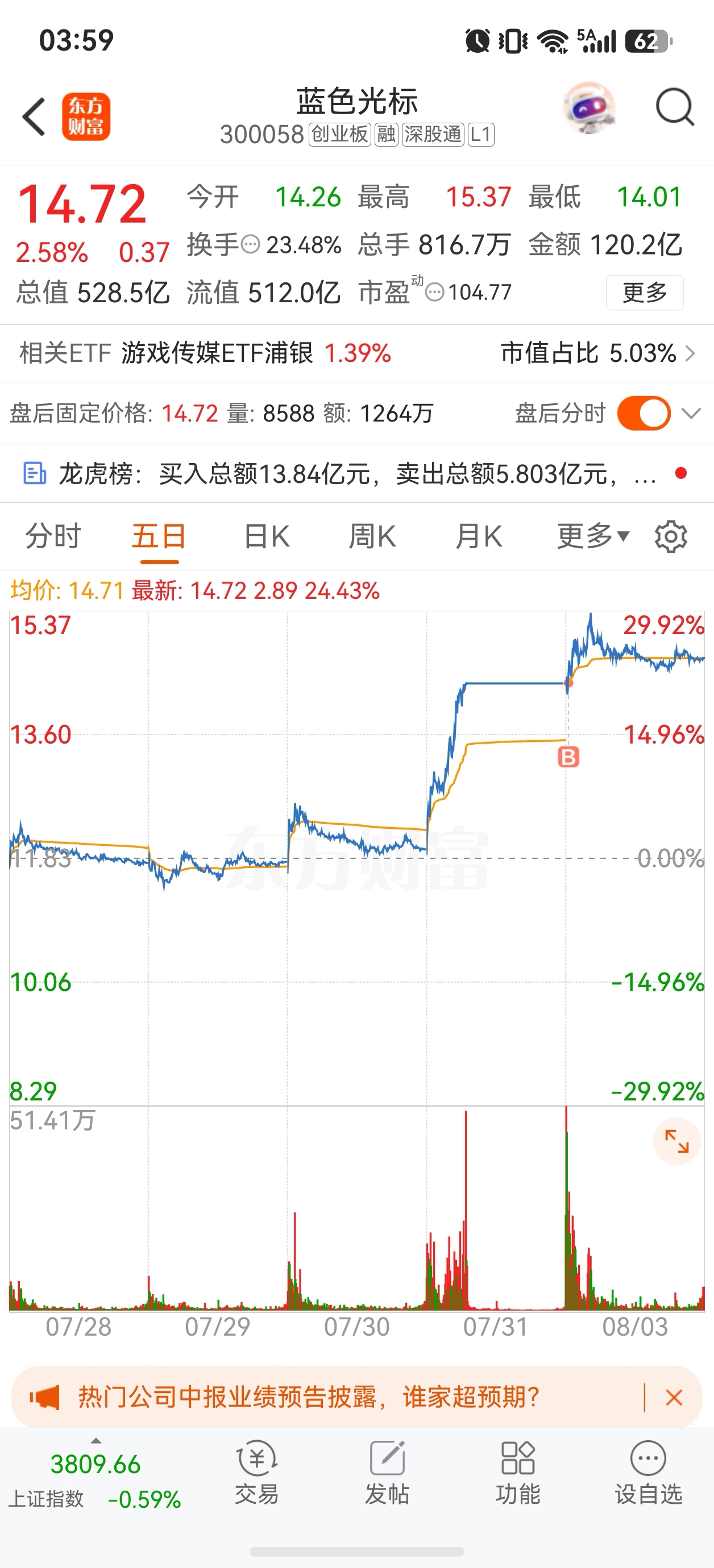Open the robot assistant avatar

[588, 109]
